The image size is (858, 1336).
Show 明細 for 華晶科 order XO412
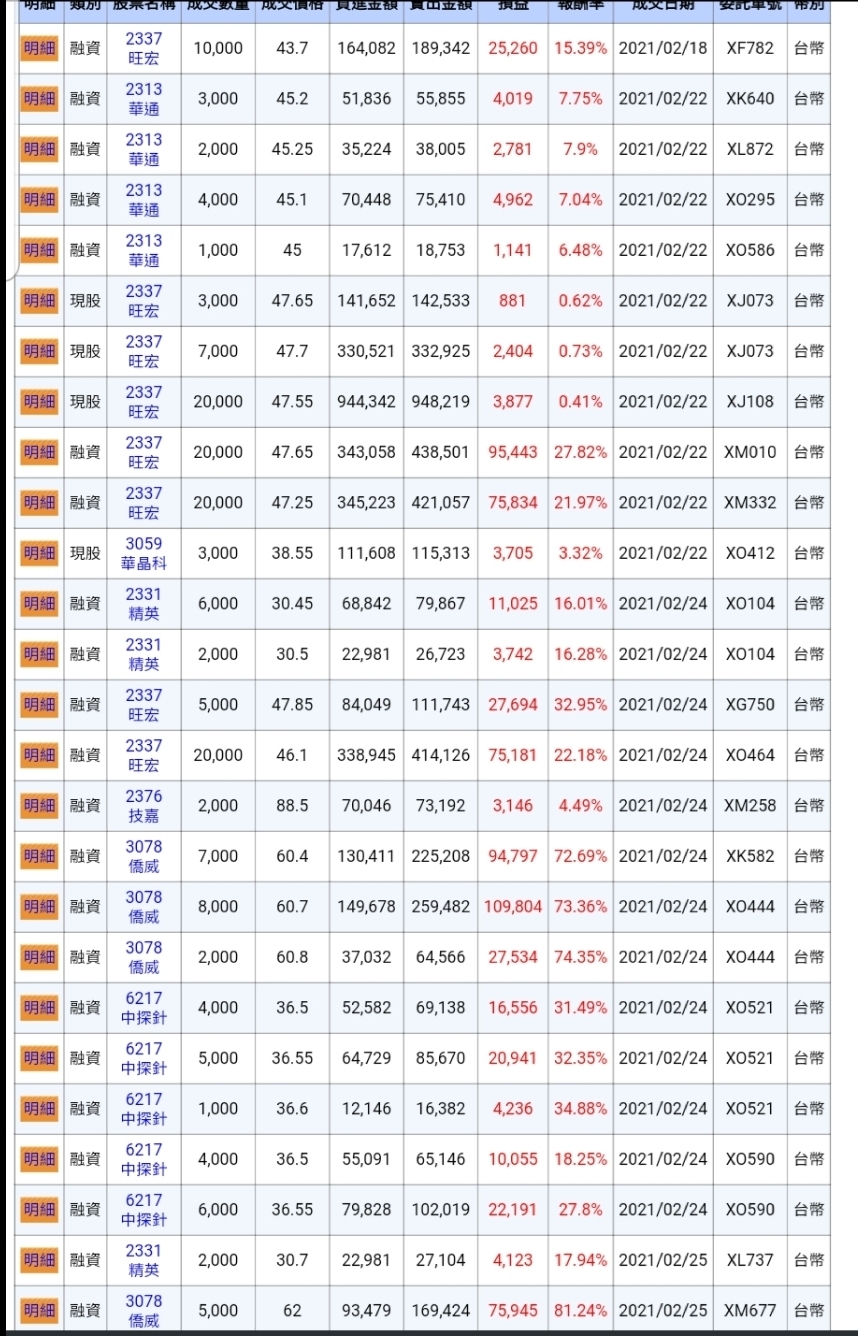(39, 553)
